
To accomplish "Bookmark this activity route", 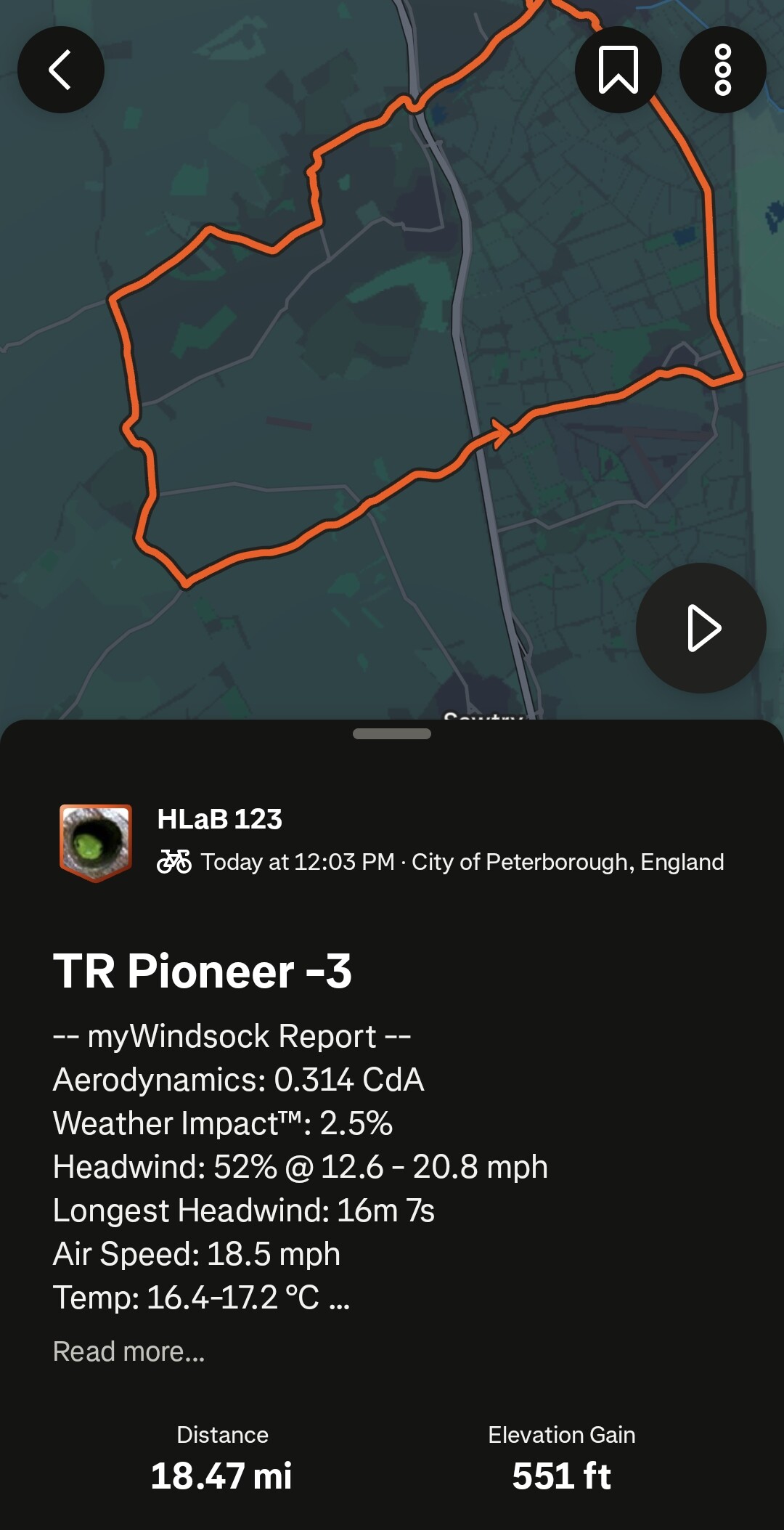I will click(618, 70).
